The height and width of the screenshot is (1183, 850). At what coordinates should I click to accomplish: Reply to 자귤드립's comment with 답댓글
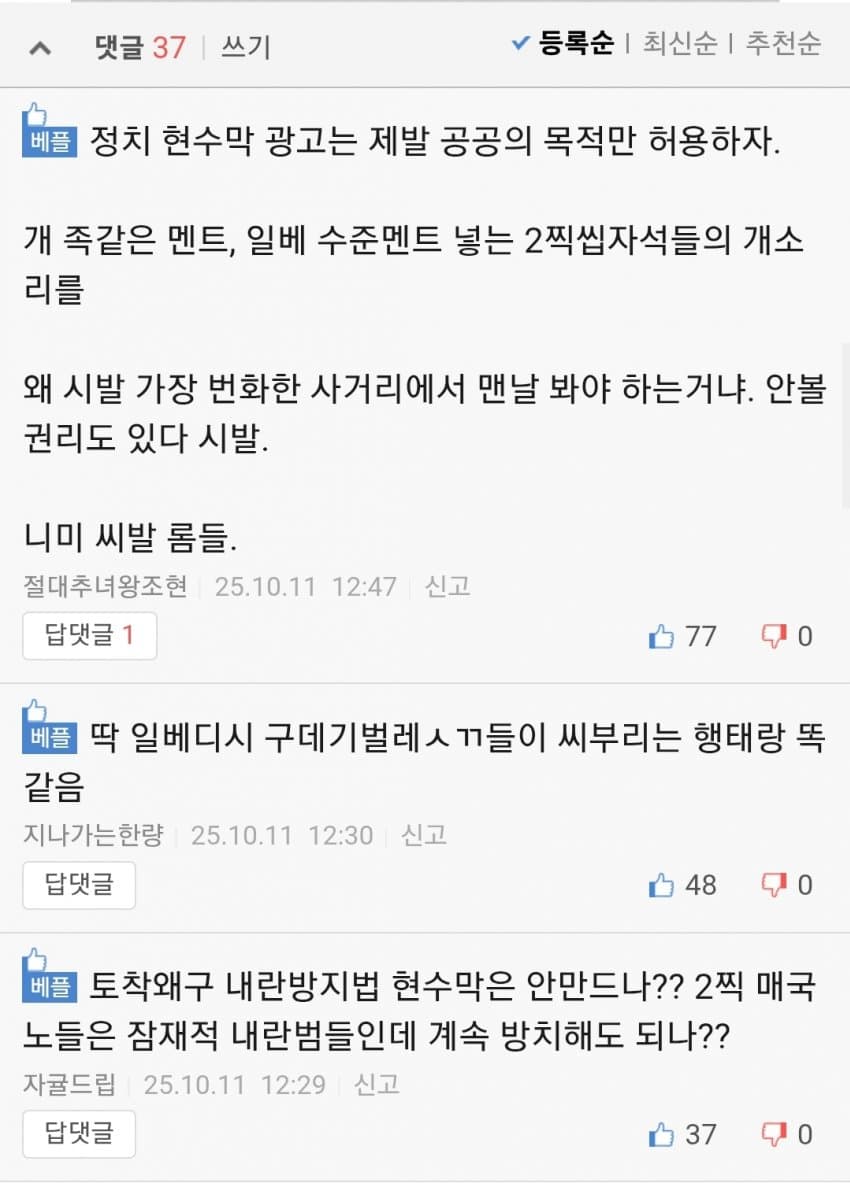(79, 1133)
